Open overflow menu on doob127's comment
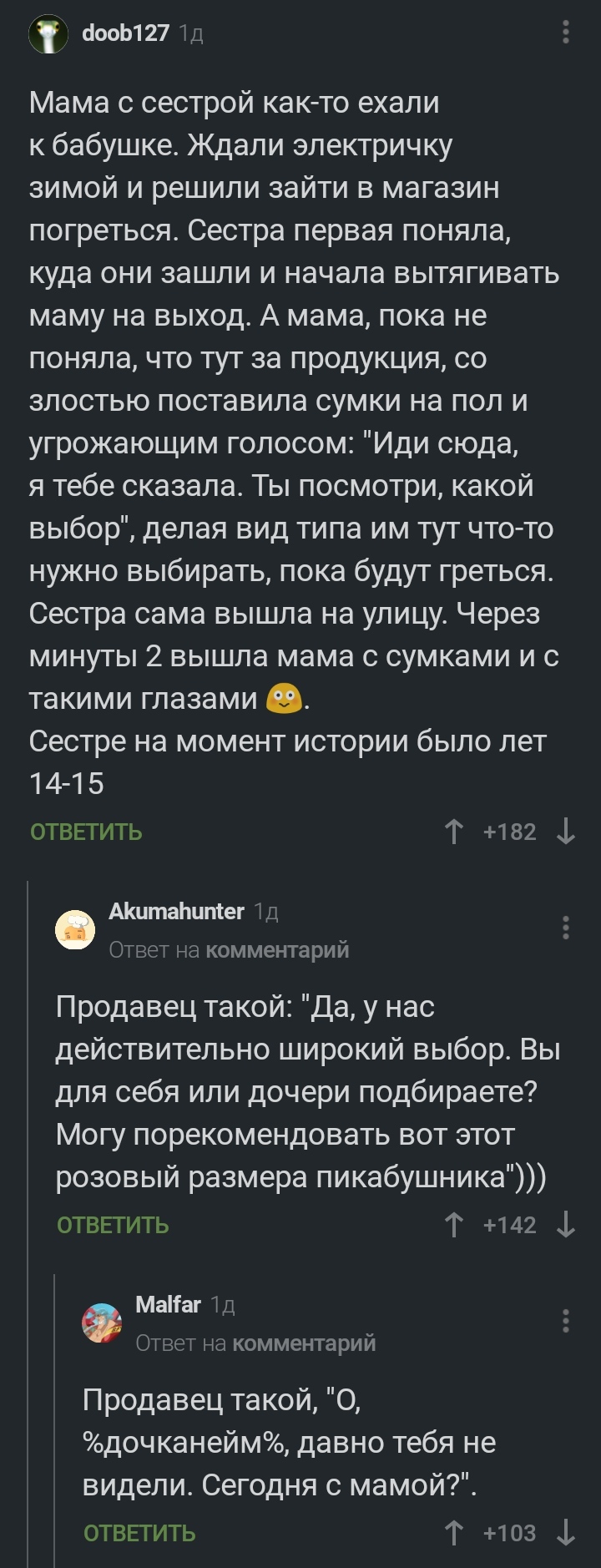 click(566, 33)
